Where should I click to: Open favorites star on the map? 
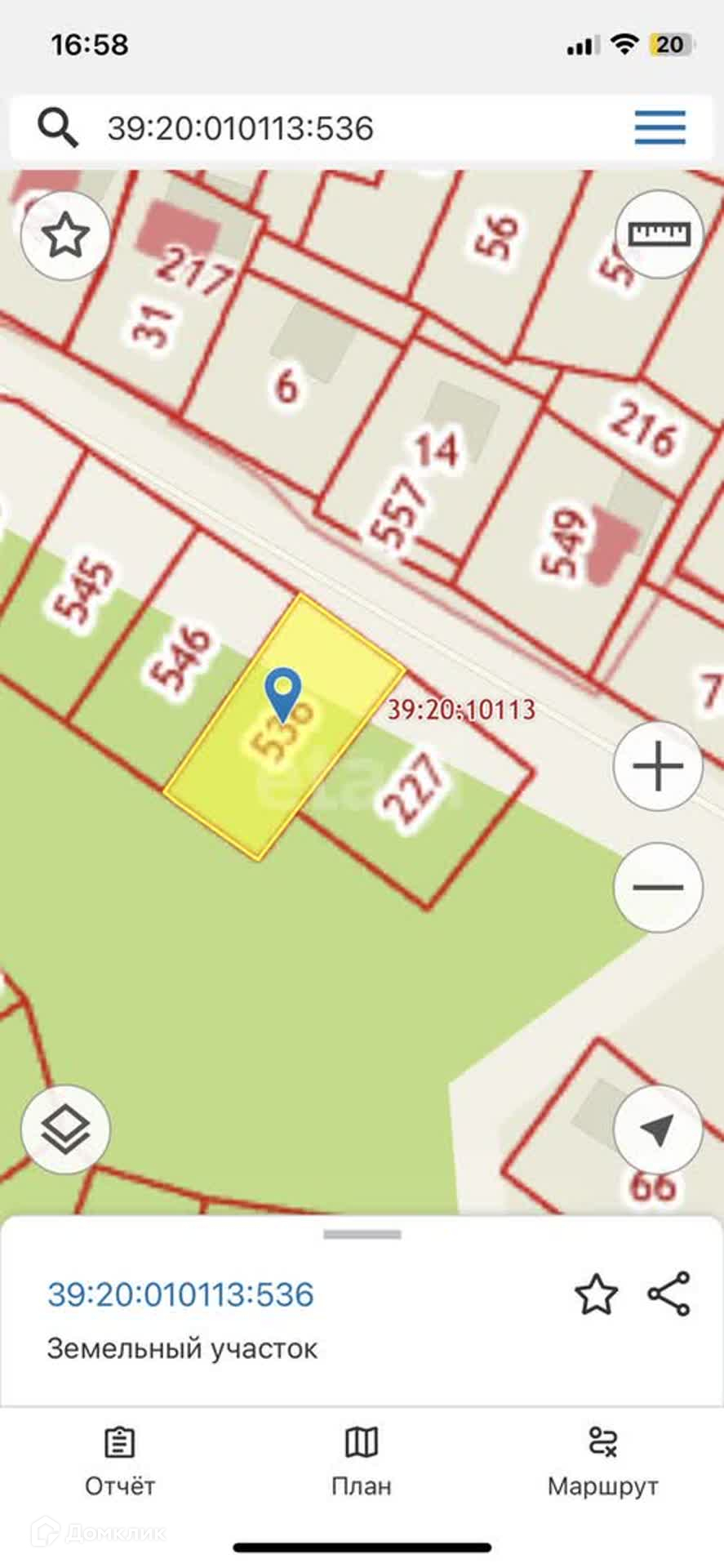(x=65, y=236)
